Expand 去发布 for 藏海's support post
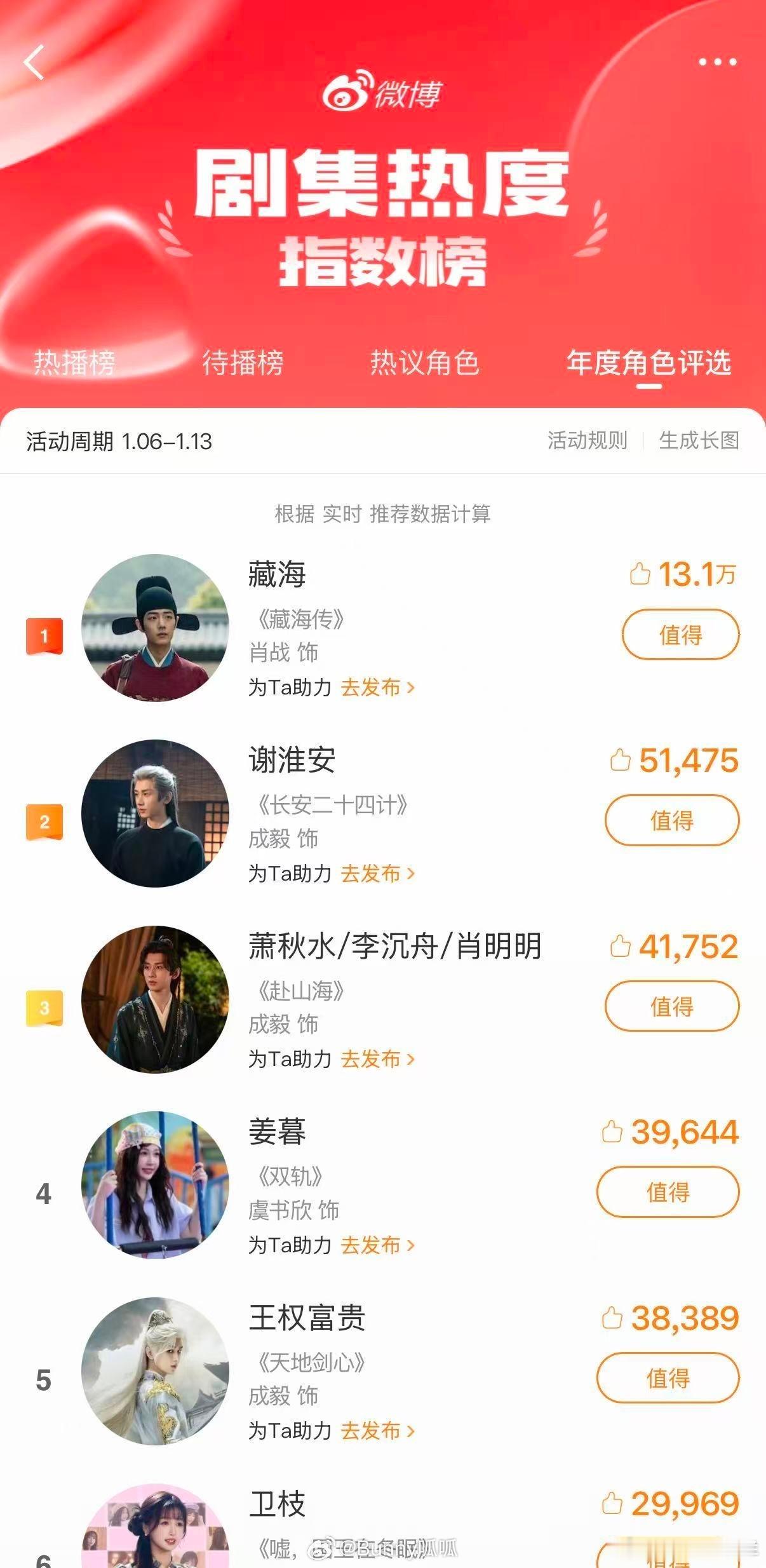 point(373,687)
